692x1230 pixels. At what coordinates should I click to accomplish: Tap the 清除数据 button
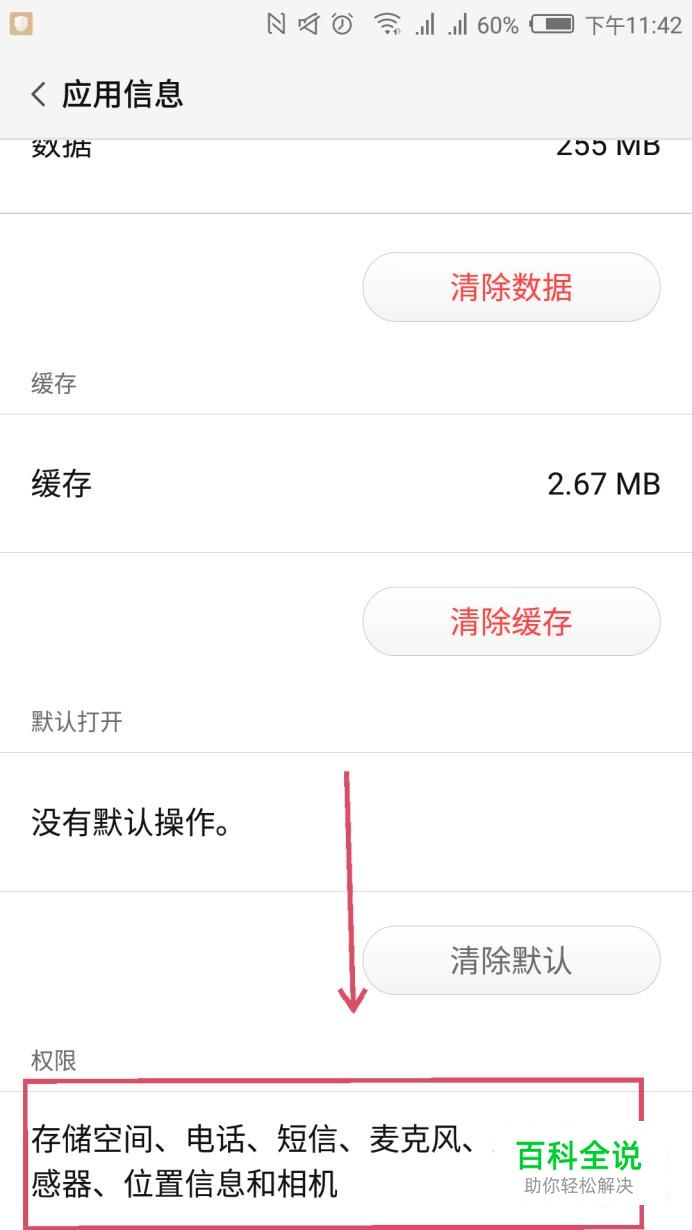[x=511, y=287]
